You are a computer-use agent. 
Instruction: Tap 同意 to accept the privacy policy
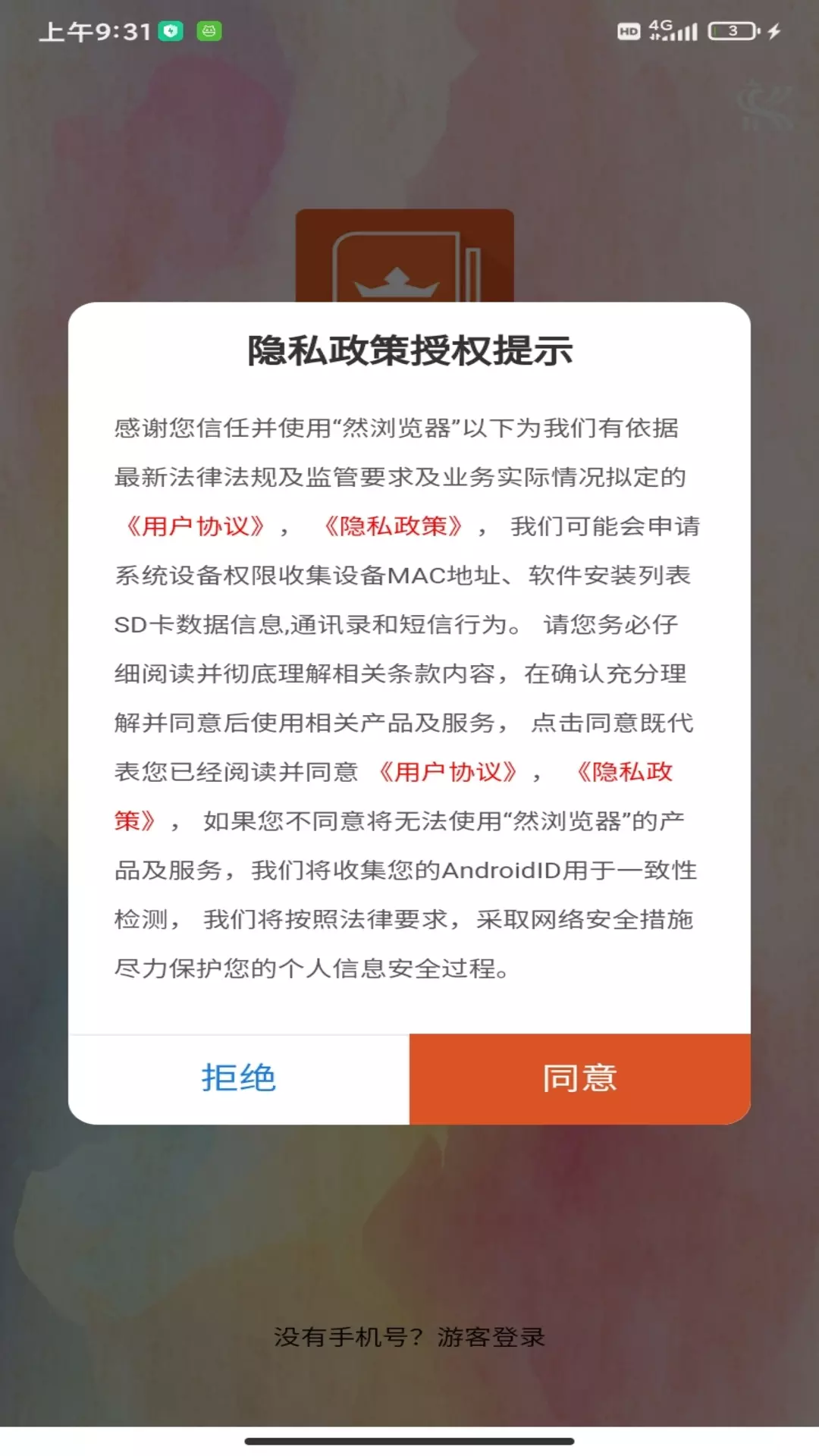pos(580,1078)
